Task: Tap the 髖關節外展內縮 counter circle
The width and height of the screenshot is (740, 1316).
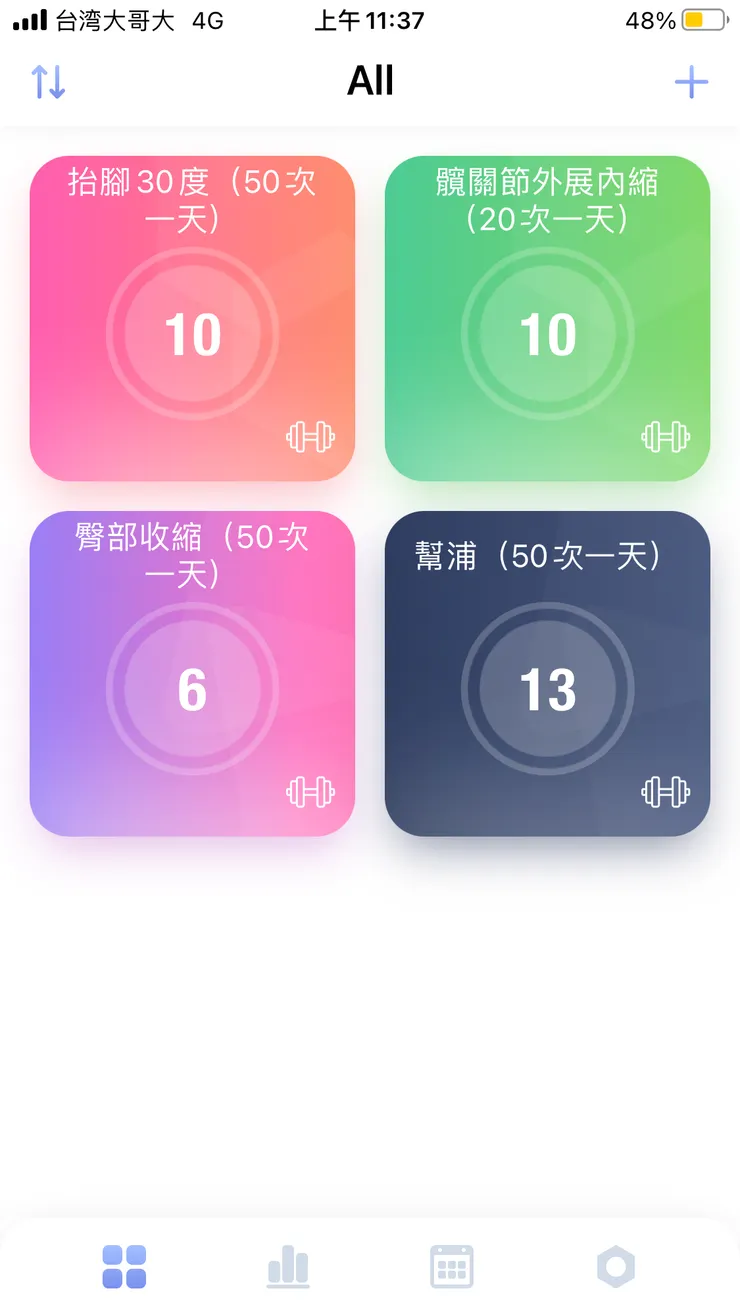Action: (547, 335)
